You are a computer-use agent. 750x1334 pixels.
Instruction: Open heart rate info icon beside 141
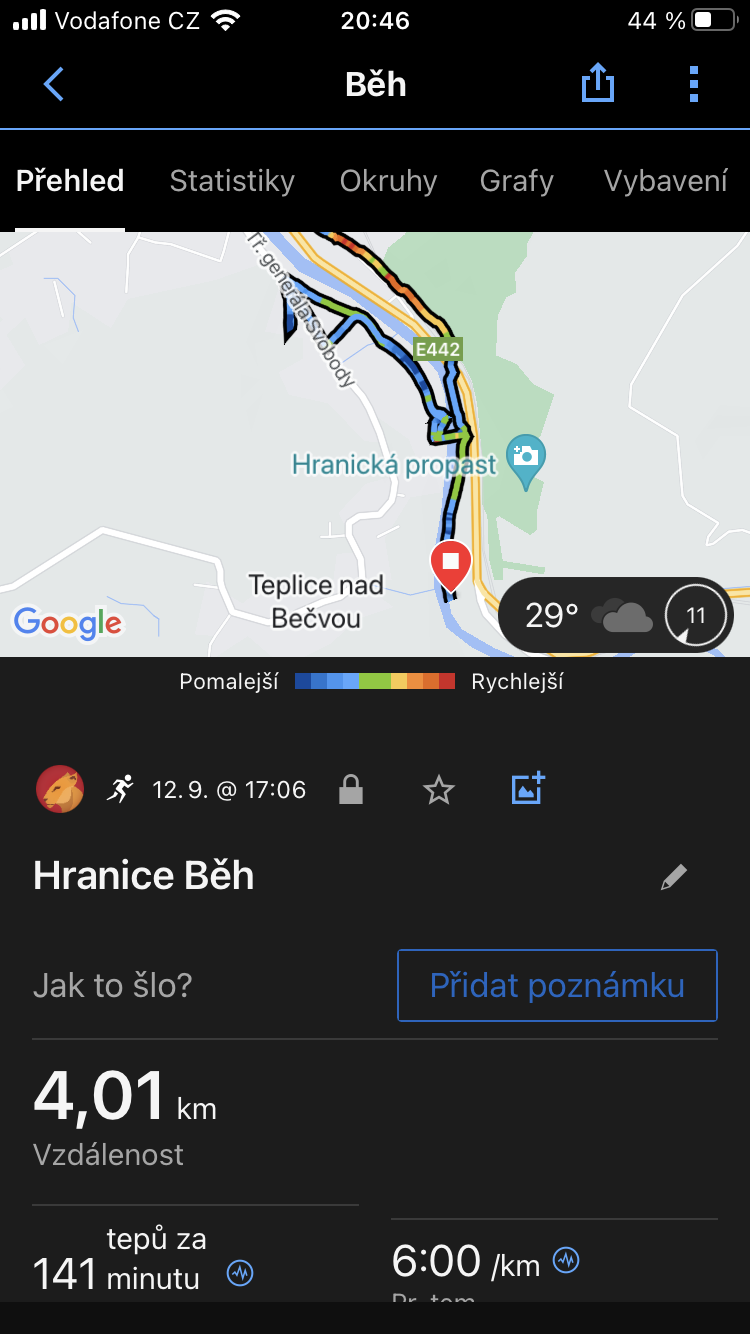point(240,1273)
